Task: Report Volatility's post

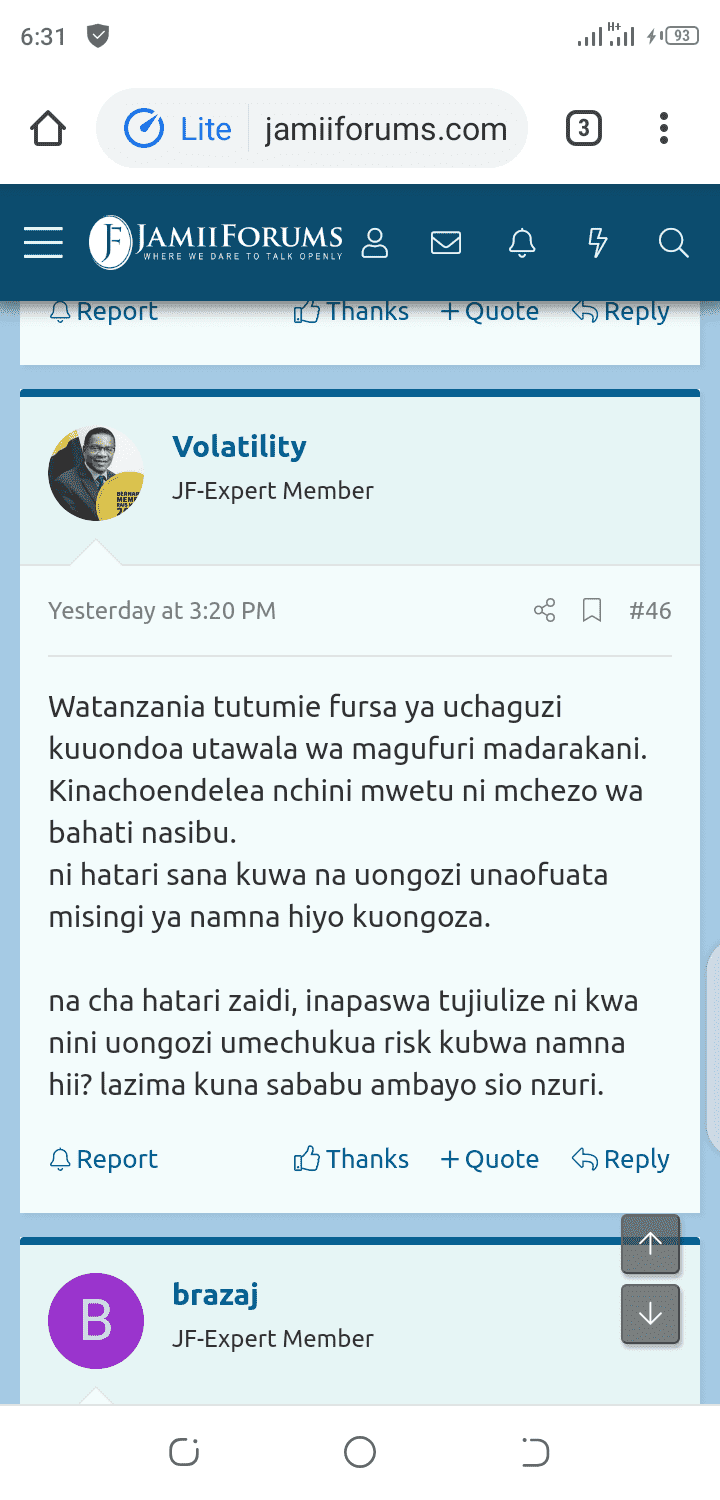Action: pyautogui.click(x=103, y=1159)
